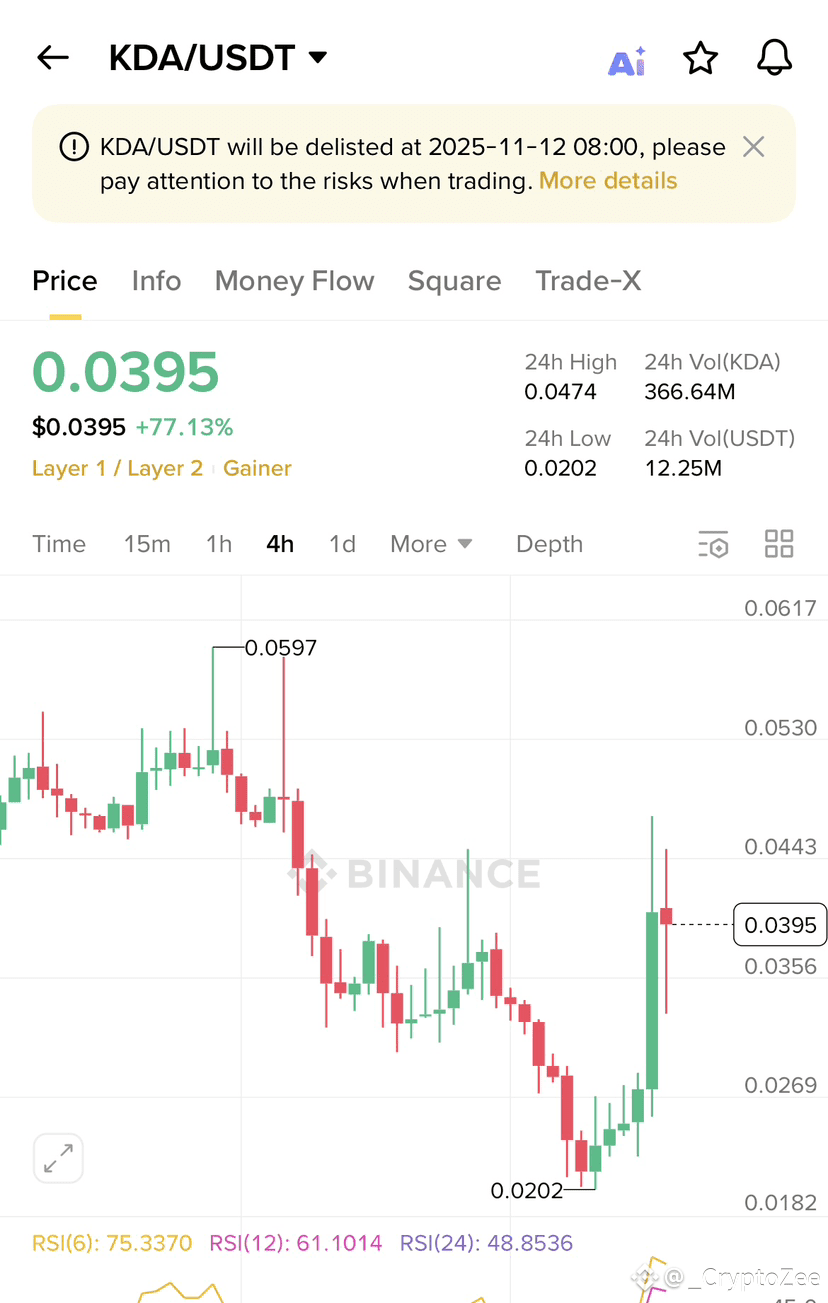Switch the chart to 1d timeframe

click(341, 544)
